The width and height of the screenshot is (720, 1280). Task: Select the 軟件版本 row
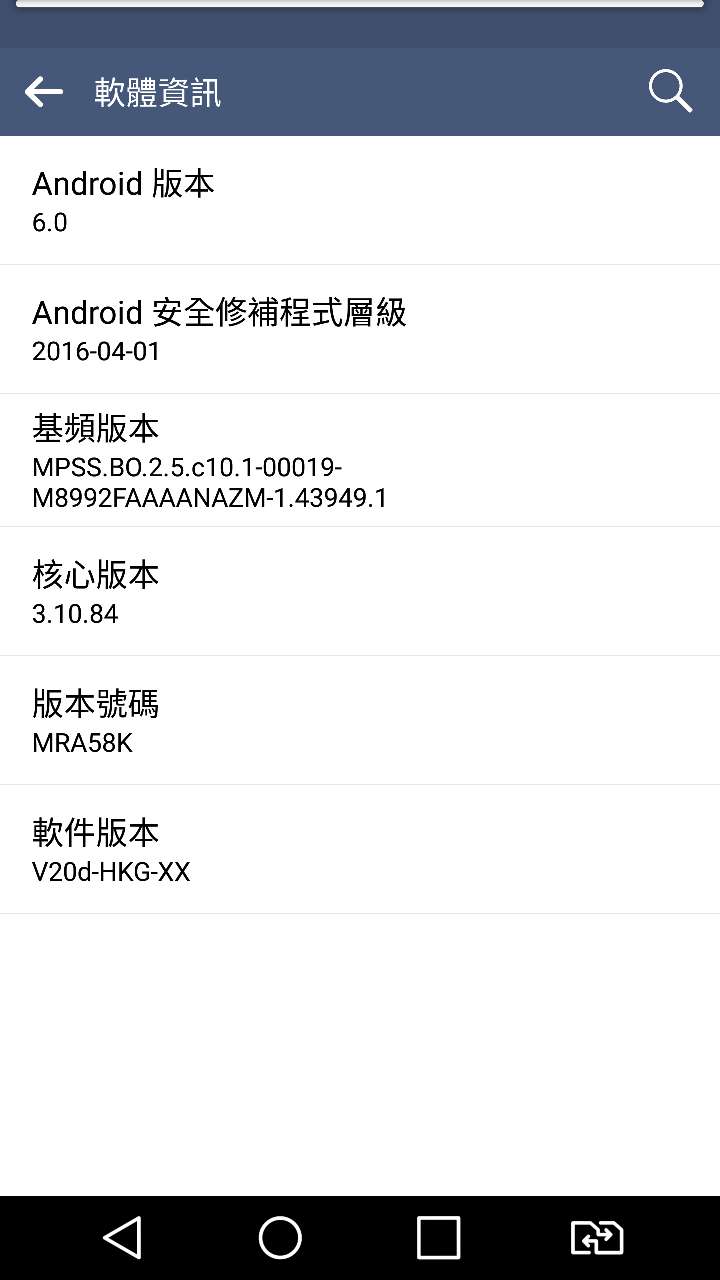(360, 849)
